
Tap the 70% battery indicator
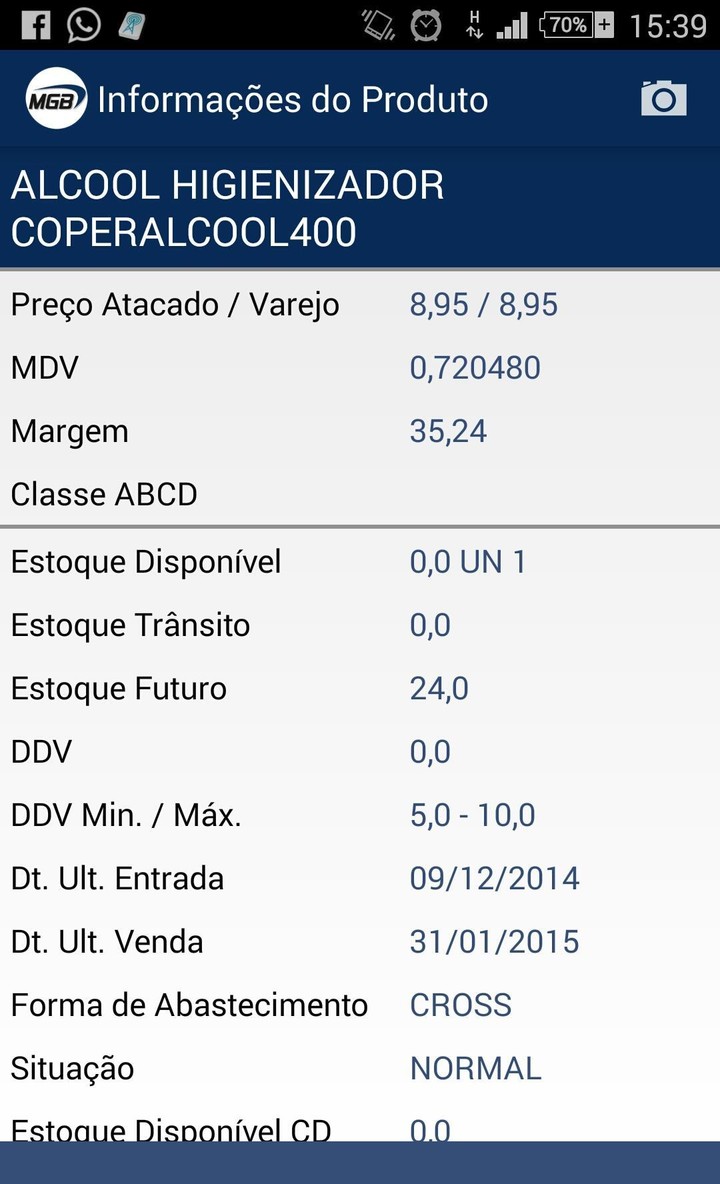[563, 24]
